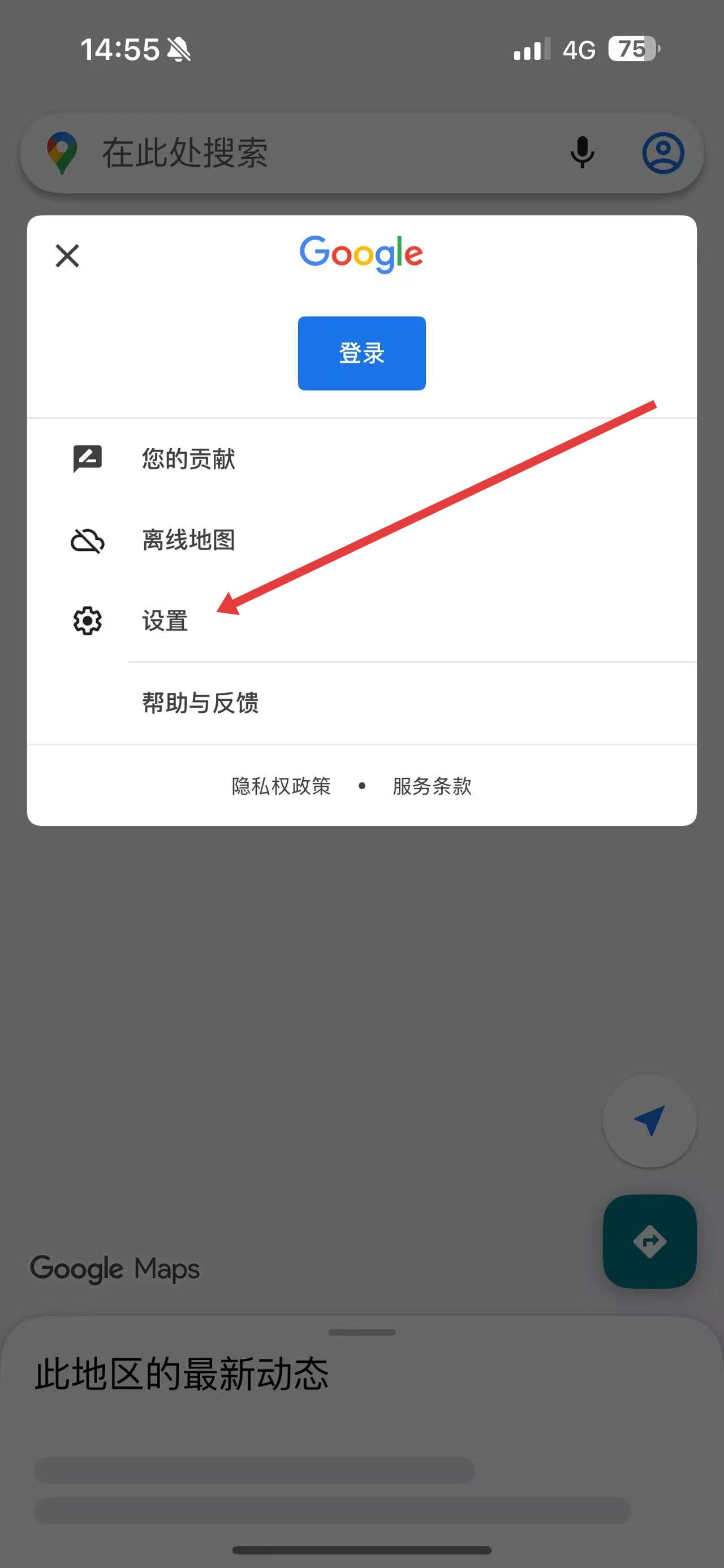The image size is (724, 1568).
Task: Close the Google account dialog
Action: [67, 255]
